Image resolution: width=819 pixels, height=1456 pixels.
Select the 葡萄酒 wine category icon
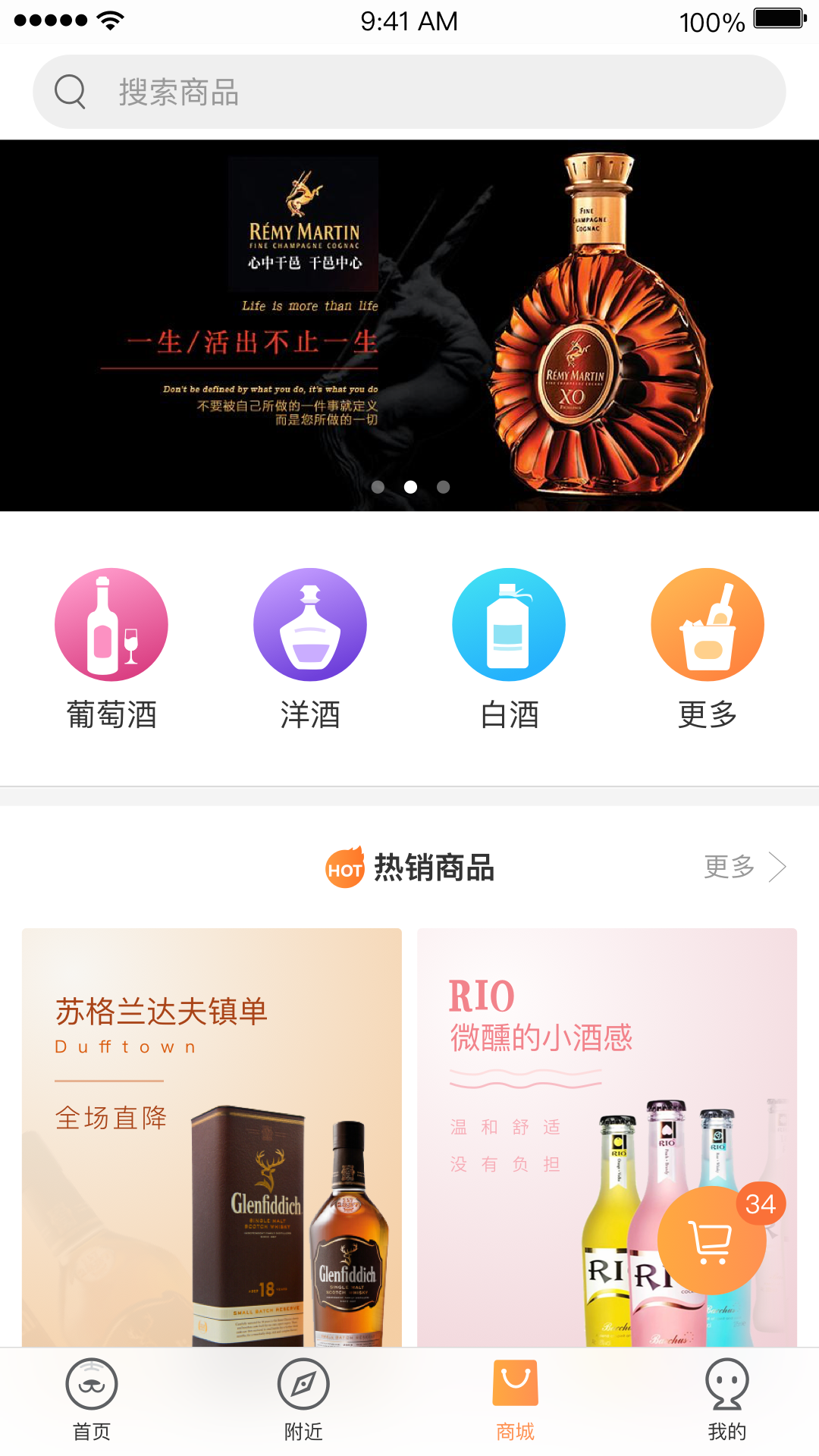111,624
